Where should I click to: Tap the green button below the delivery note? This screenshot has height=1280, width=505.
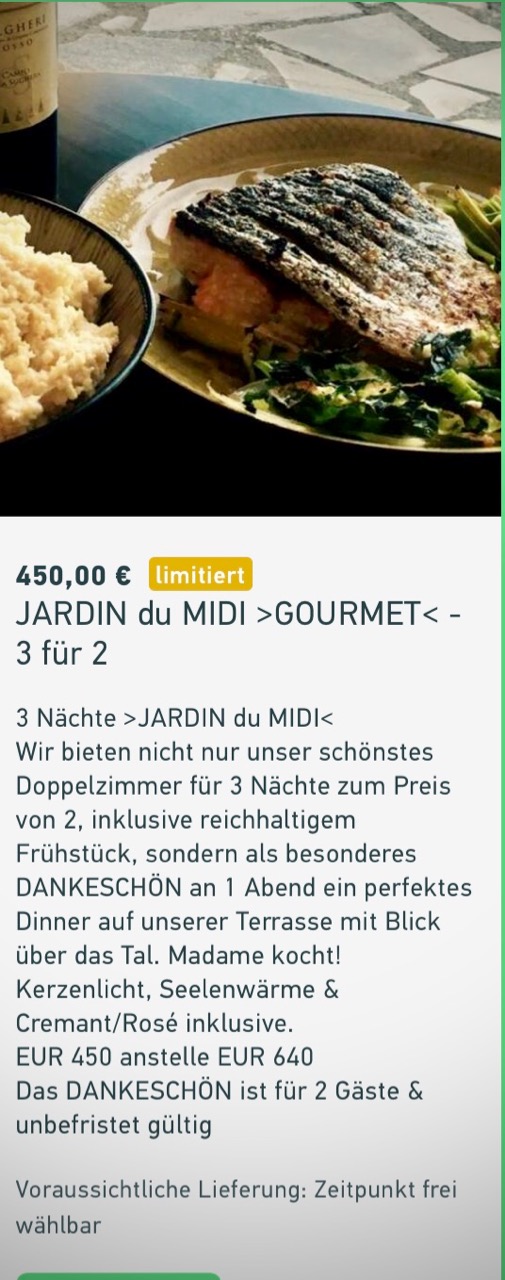coord(118,1276)
